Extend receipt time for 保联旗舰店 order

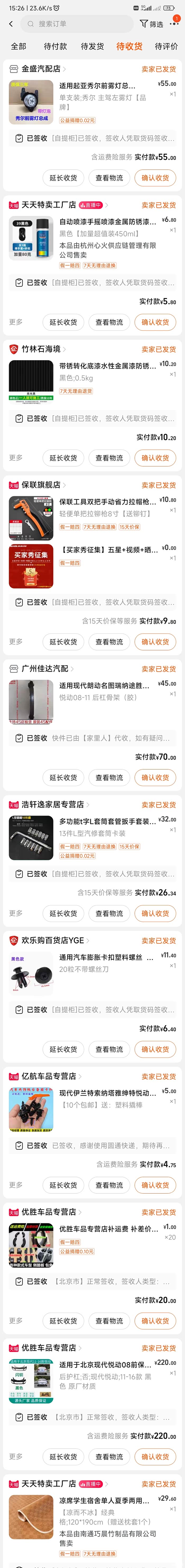click(x=63, y=641)
